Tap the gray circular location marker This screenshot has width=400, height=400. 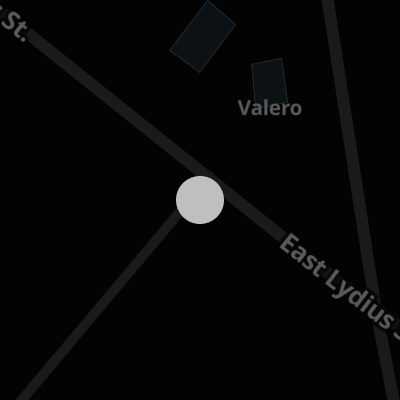click(x=200, y=200)
